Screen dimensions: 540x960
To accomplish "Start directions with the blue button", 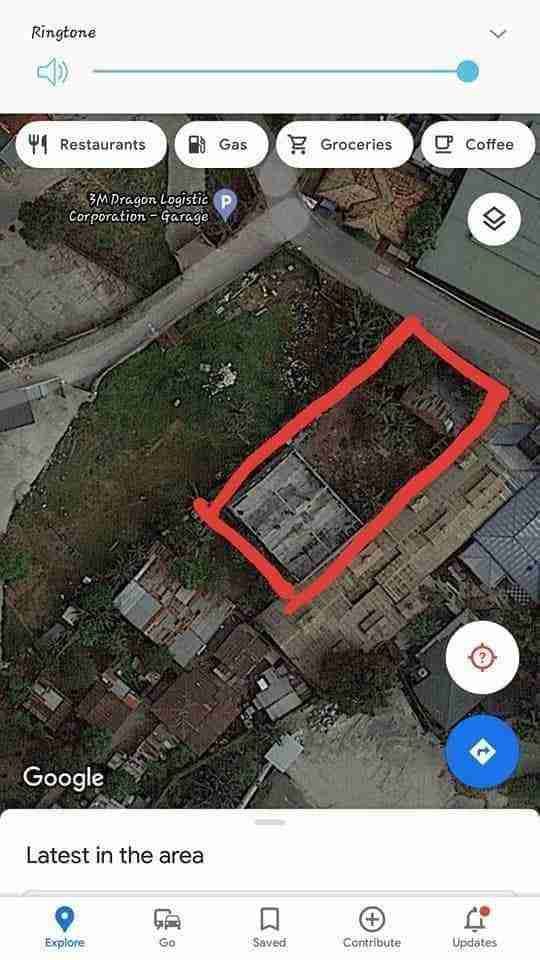I will pyautogui.click(x=482, y=751).
